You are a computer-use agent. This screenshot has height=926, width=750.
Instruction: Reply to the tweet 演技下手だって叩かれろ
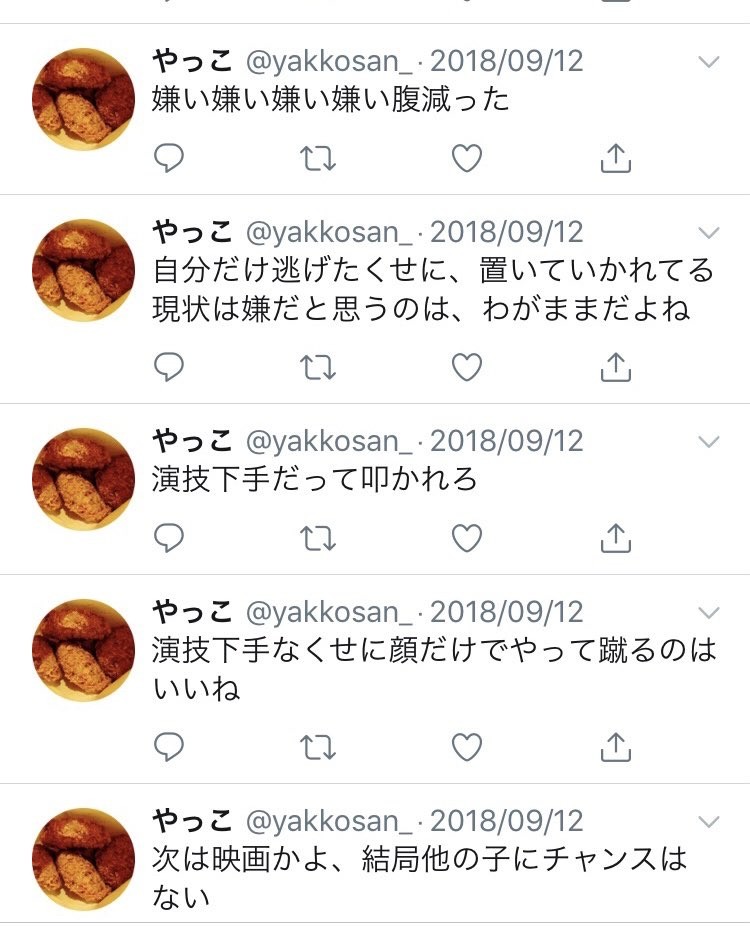click(169, 539)
